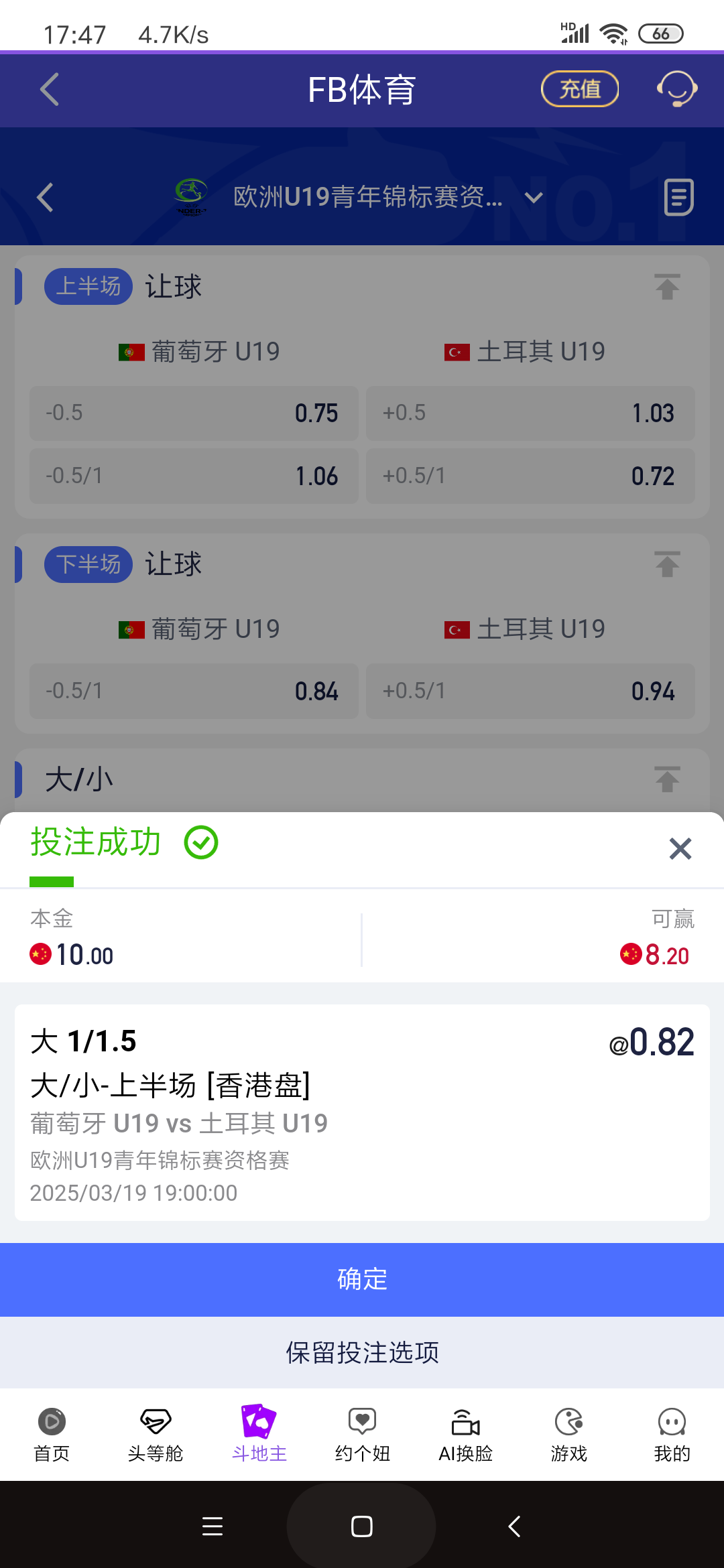Image resolution: width=724 pixels, height=1568 pixels.
Task: Tap the system home button
Action: click(361, 1526)
